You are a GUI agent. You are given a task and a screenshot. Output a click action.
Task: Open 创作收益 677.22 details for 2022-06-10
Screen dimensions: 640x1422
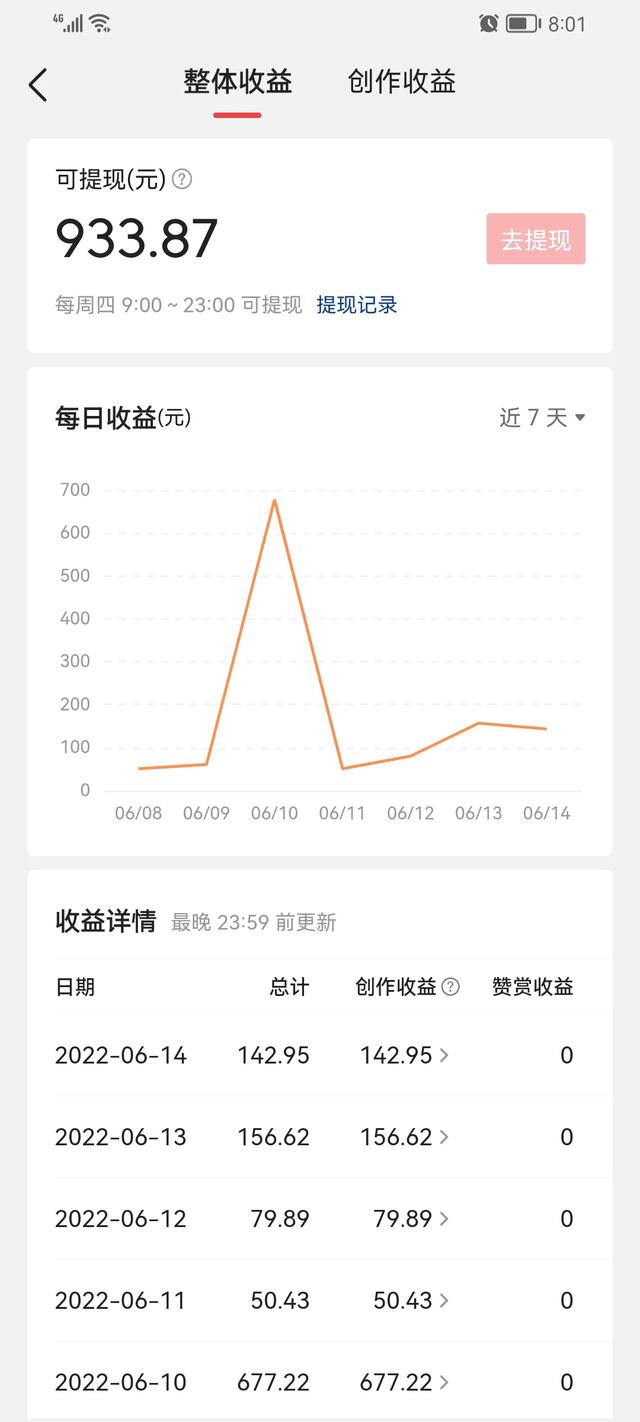405,1383
